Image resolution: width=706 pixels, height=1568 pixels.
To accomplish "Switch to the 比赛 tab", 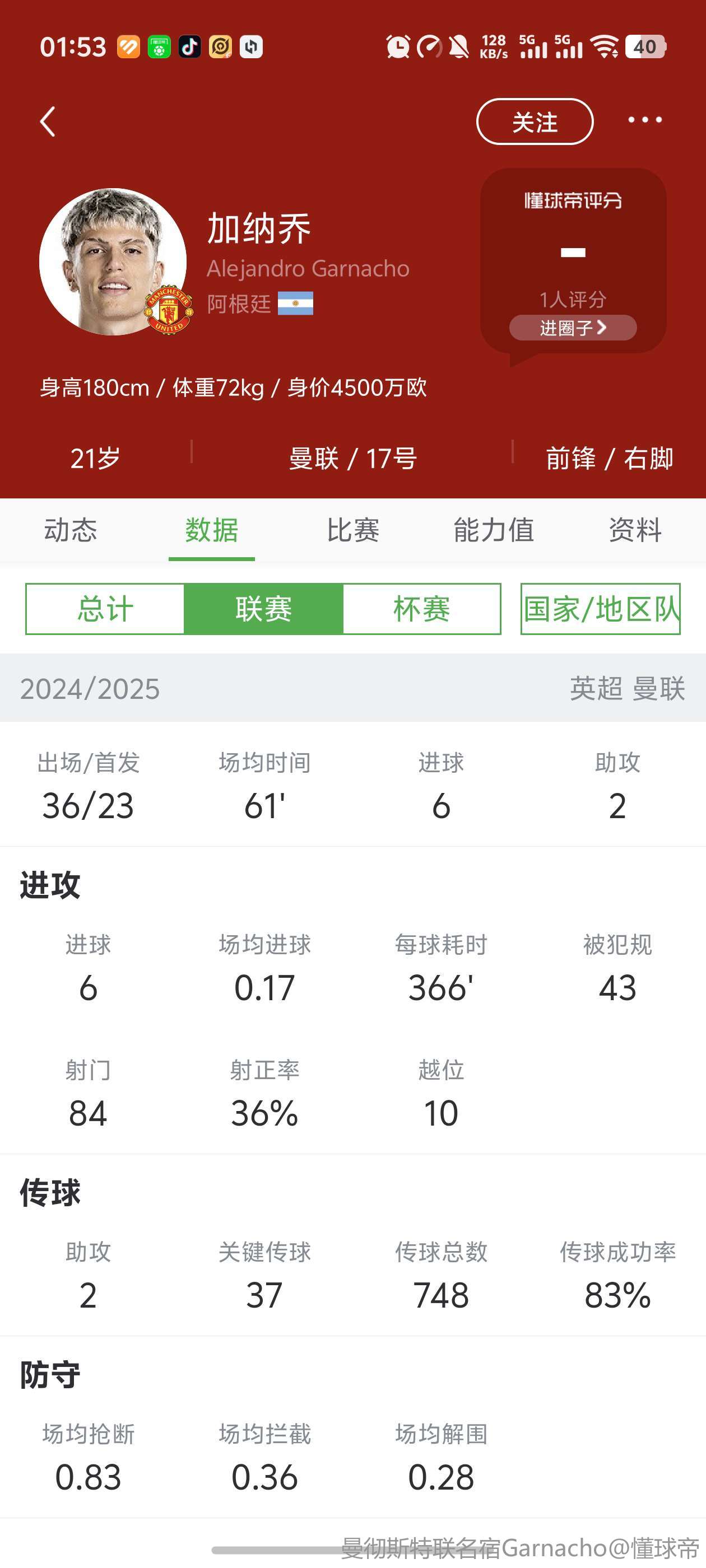I will [x=352, y=530].
